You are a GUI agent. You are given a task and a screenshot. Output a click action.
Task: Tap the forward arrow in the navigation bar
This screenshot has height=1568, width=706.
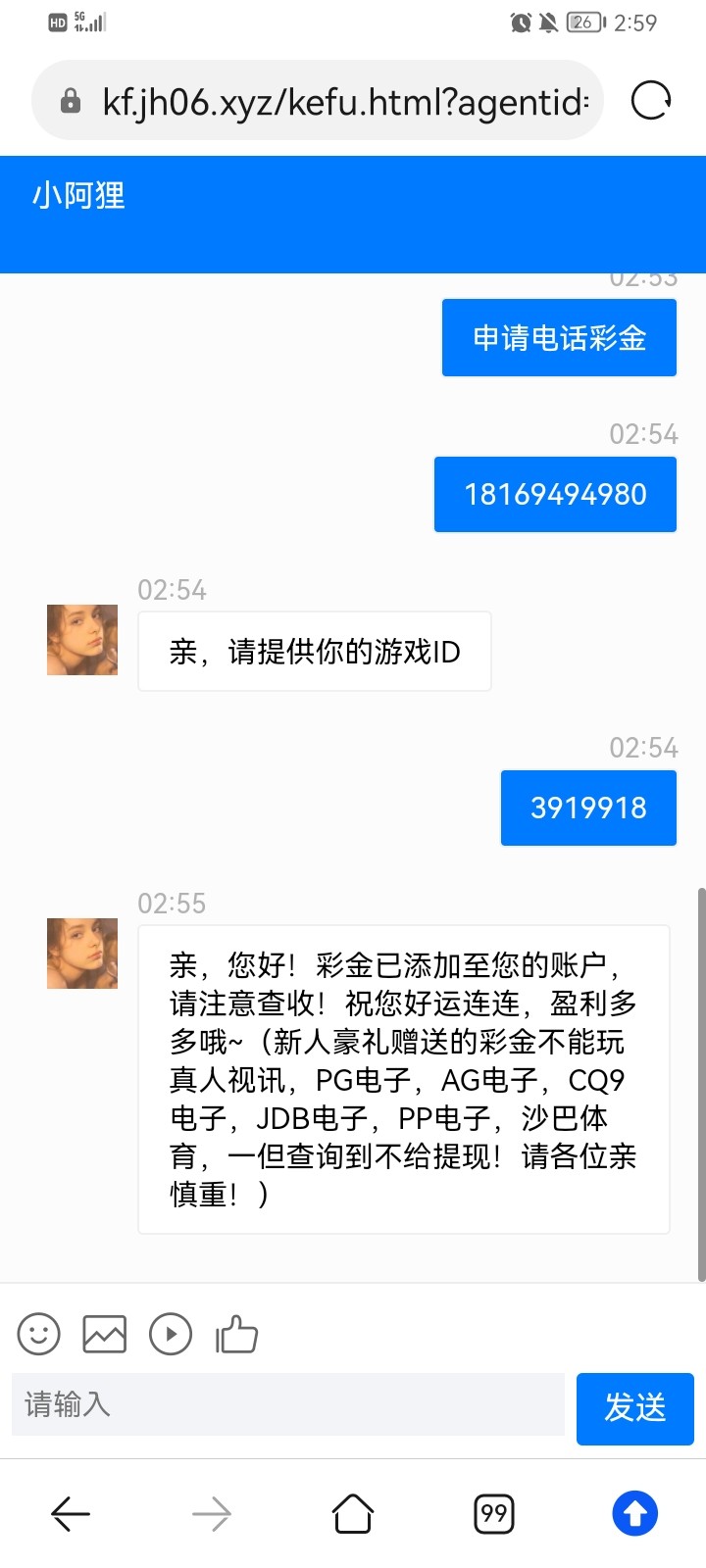point(211,1512)
